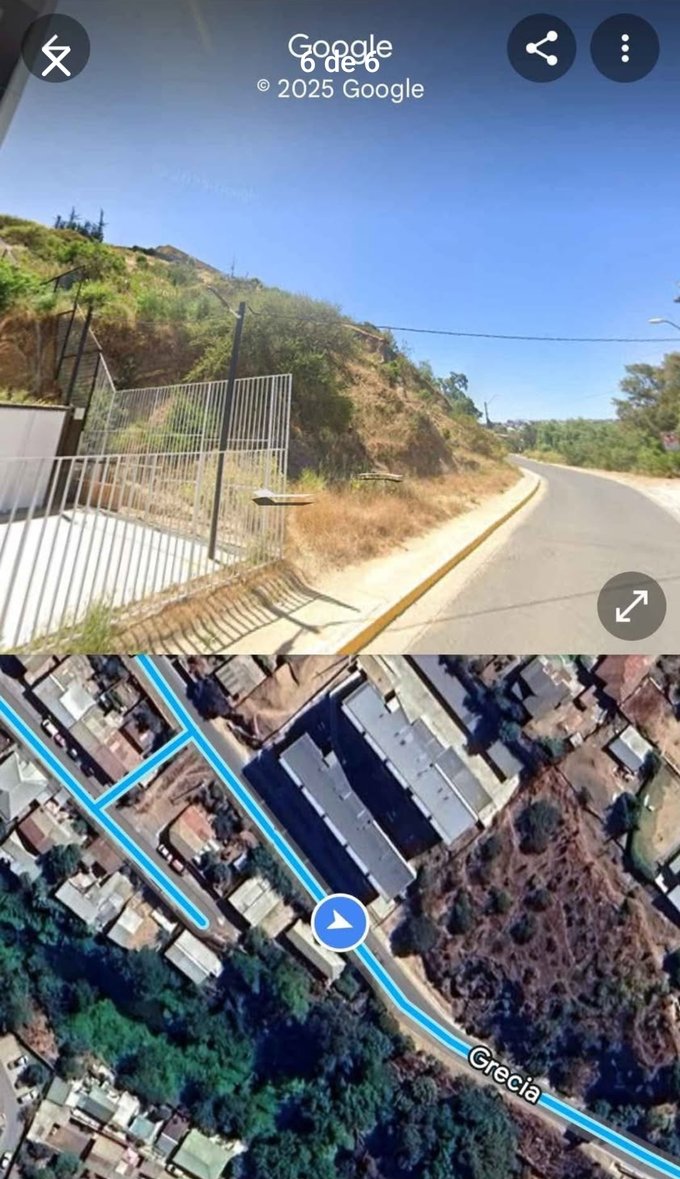Expand Street View to full screen

click(631, 606)
